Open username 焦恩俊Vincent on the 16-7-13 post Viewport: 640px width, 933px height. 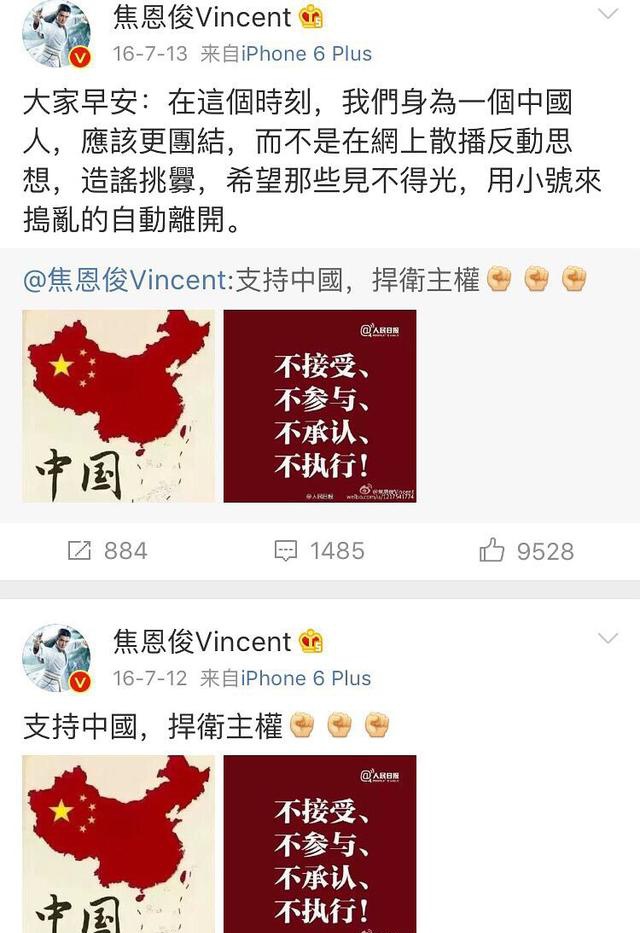click(203, 17)
